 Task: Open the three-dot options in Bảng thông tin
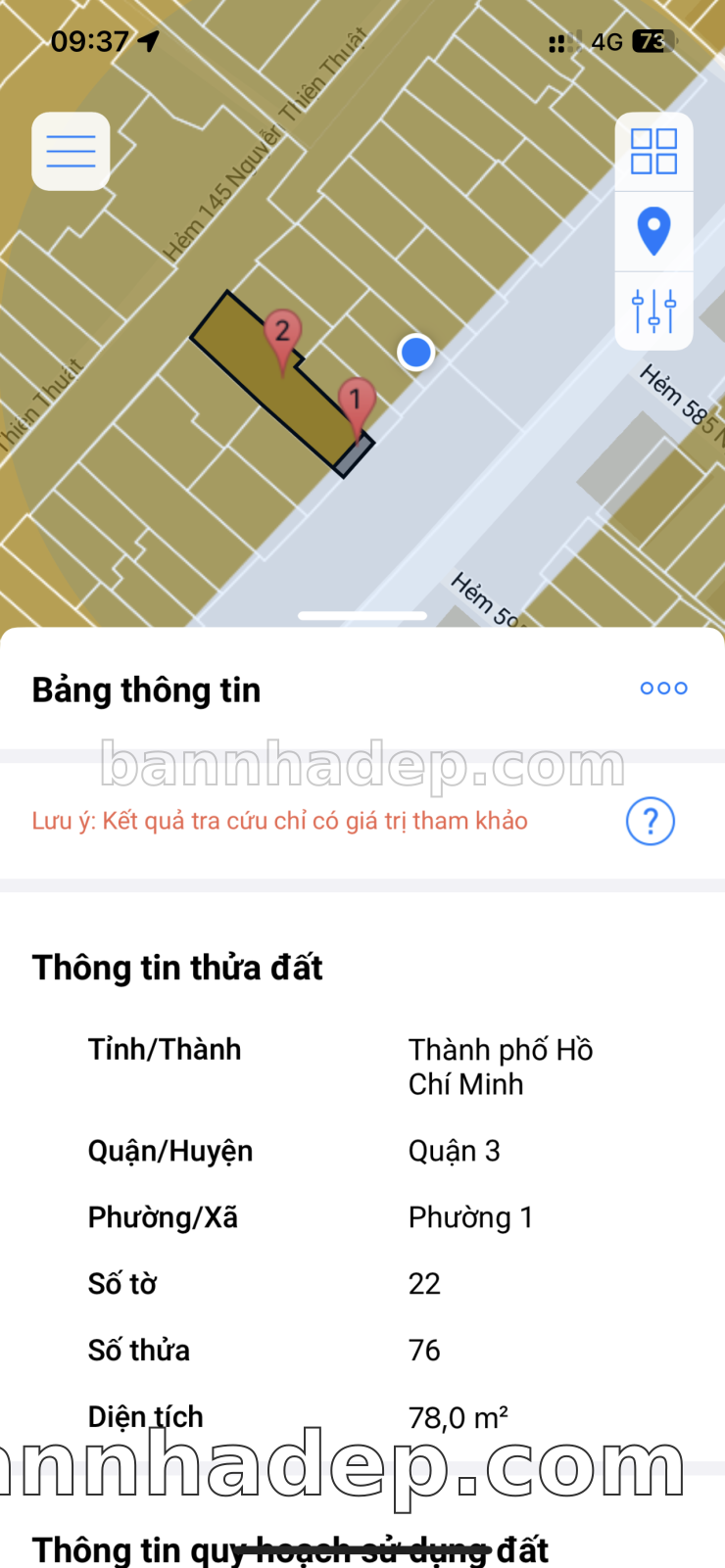[663, 689]
